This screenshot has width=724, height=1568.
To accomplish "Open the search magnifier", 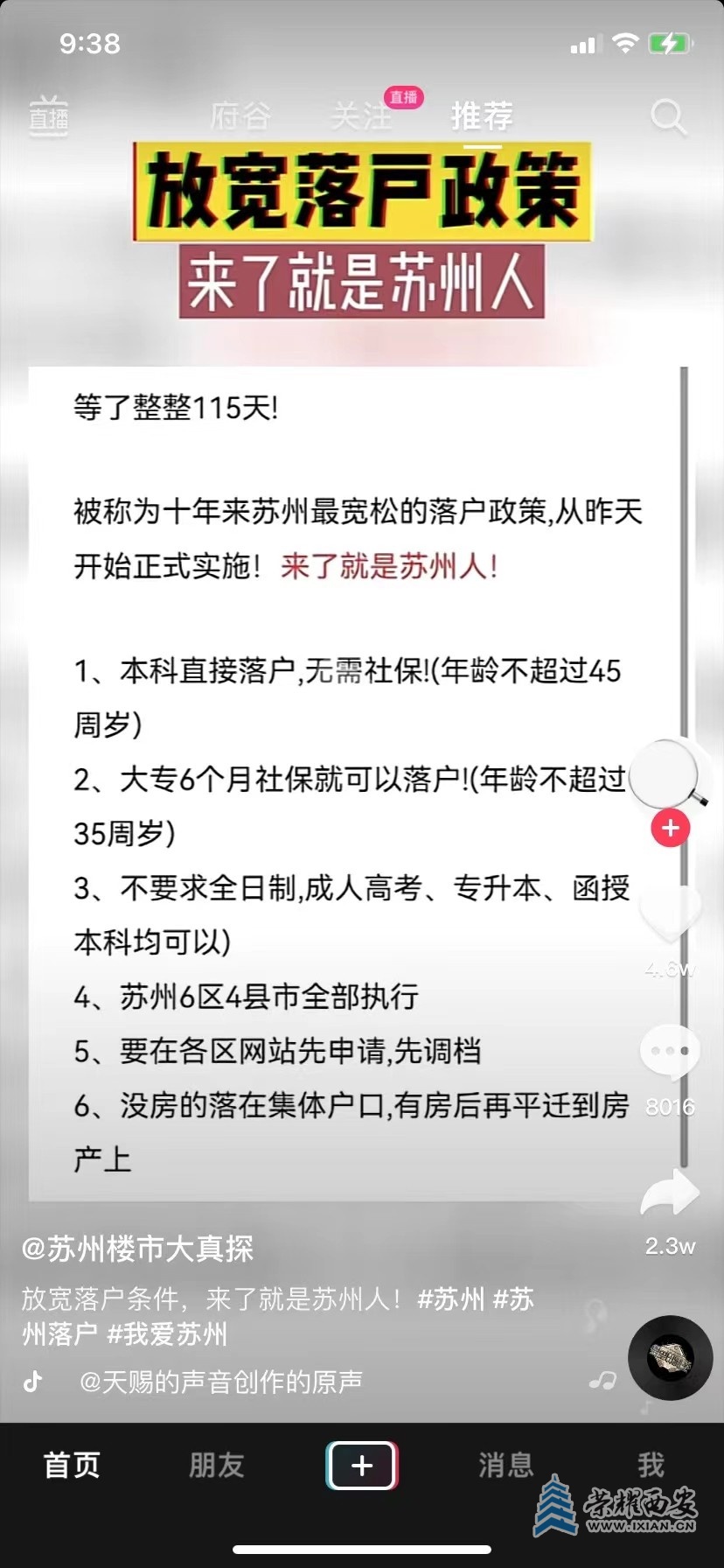I will [x=669, y=116].
